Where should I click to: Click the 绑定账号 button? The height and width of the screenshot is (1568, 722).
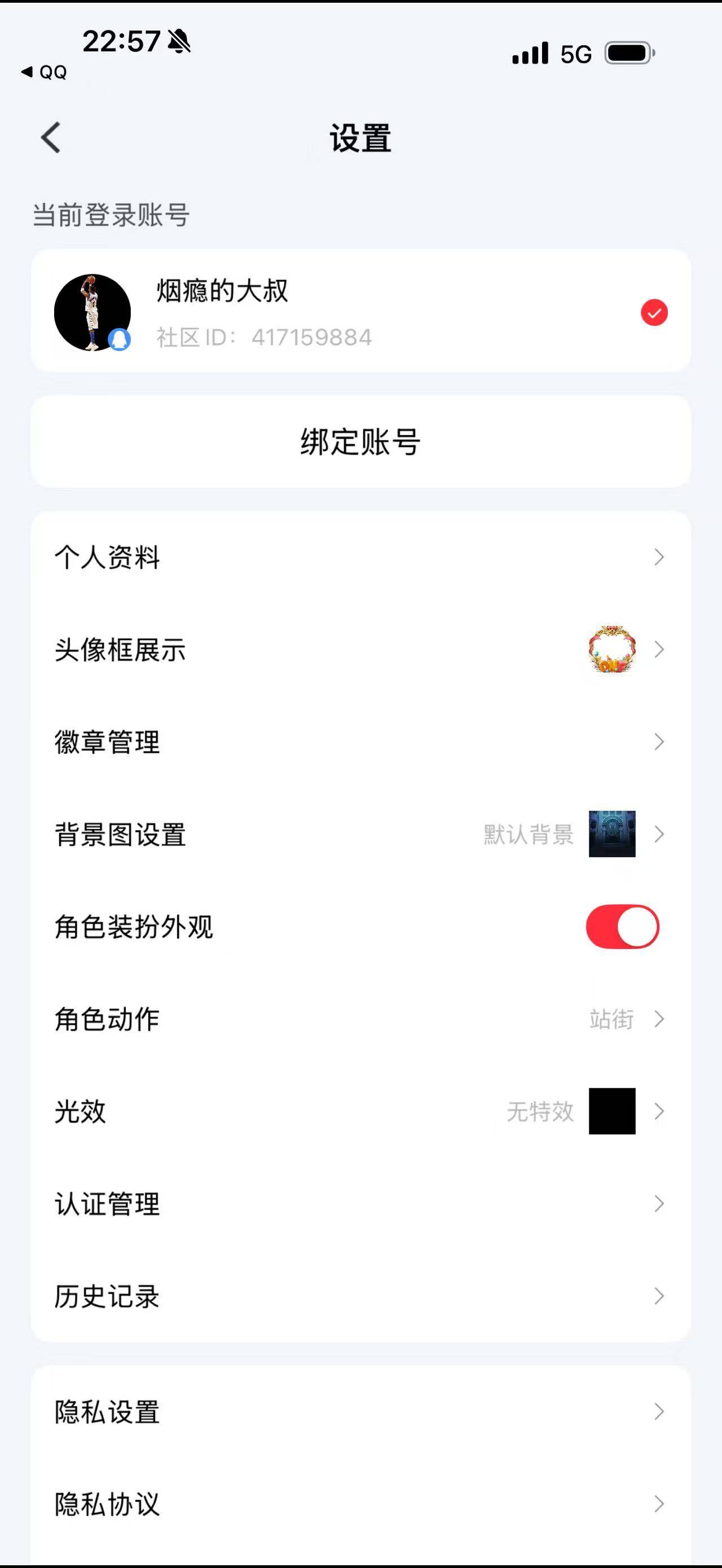click(361, 441)
